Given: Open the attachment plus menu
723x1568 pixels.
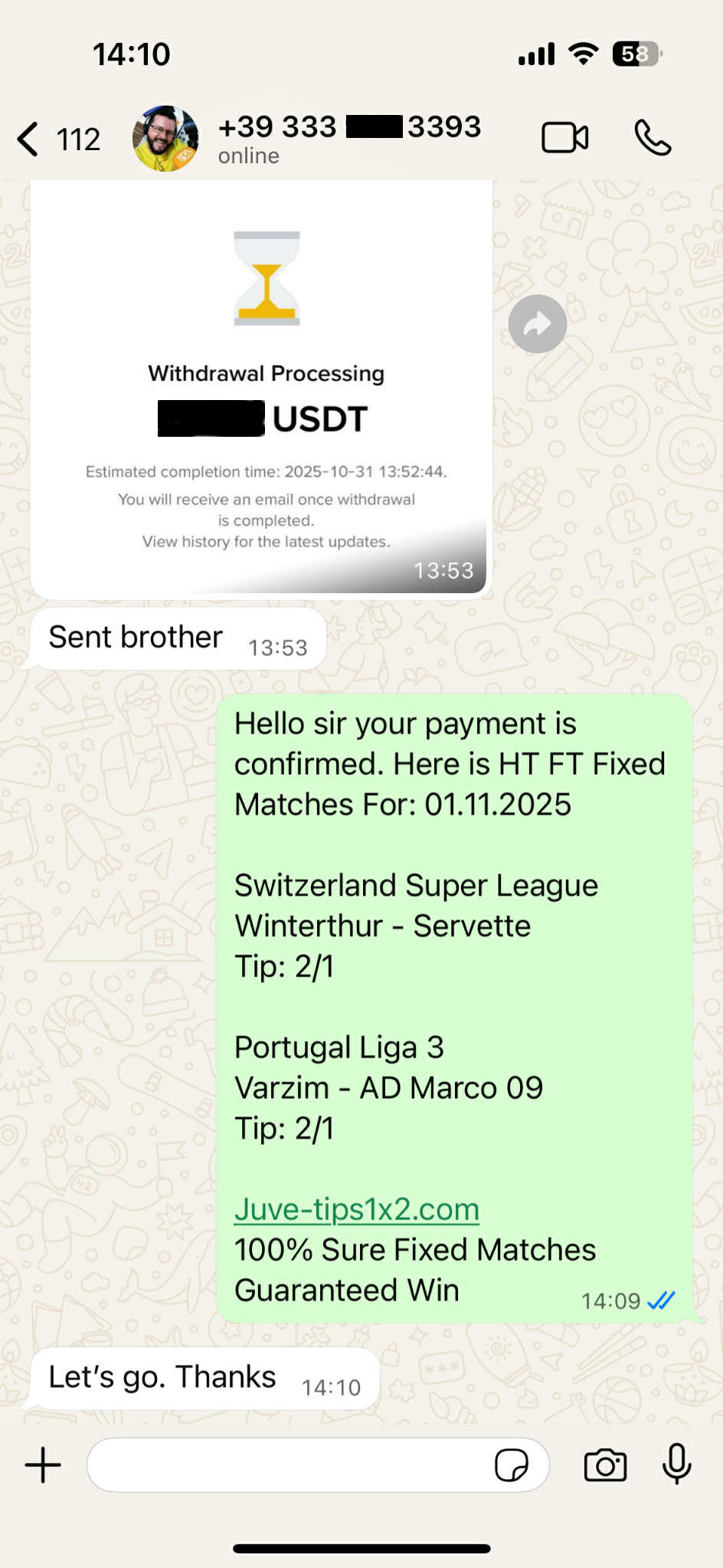Looking at the screenshot, I should coord(43,1465).
